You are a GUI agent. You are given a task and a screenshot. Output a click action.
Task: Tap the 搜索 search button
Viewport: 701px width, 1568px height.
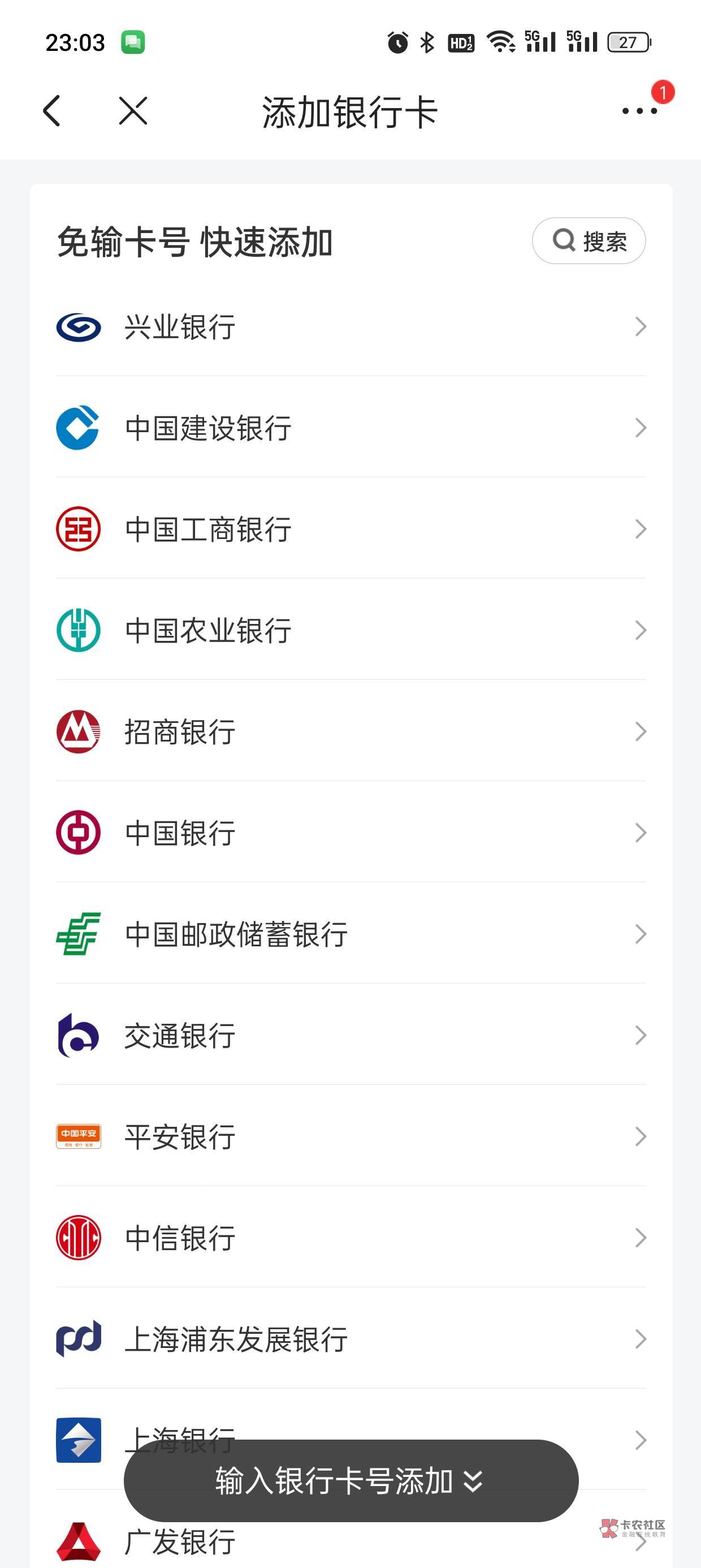point(589,240)
